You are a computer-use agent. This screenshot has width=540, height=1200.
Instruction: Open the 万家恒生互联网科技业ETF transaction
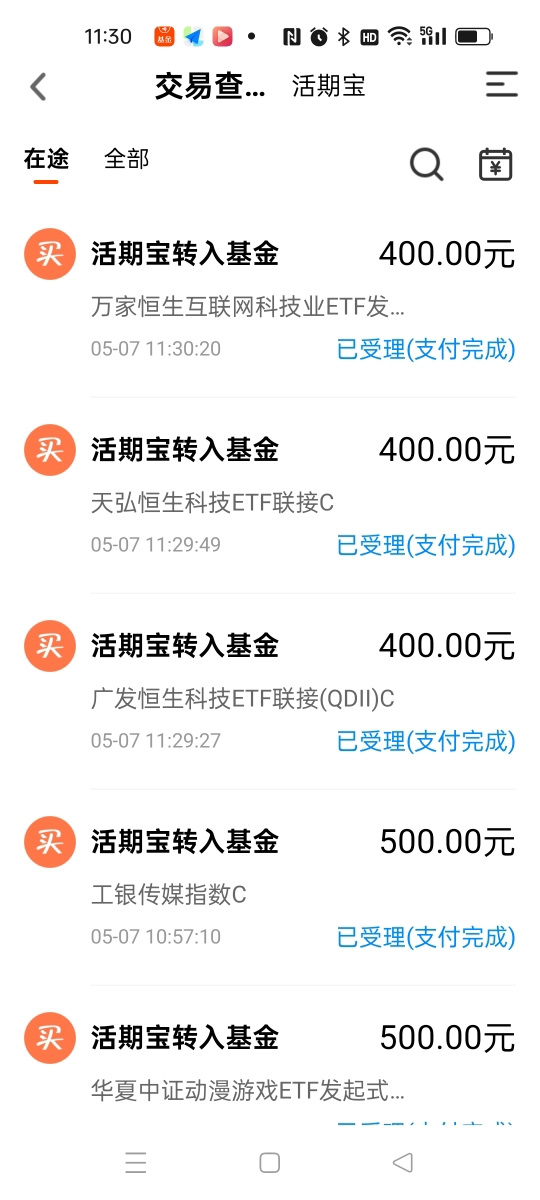pos(270,299)
